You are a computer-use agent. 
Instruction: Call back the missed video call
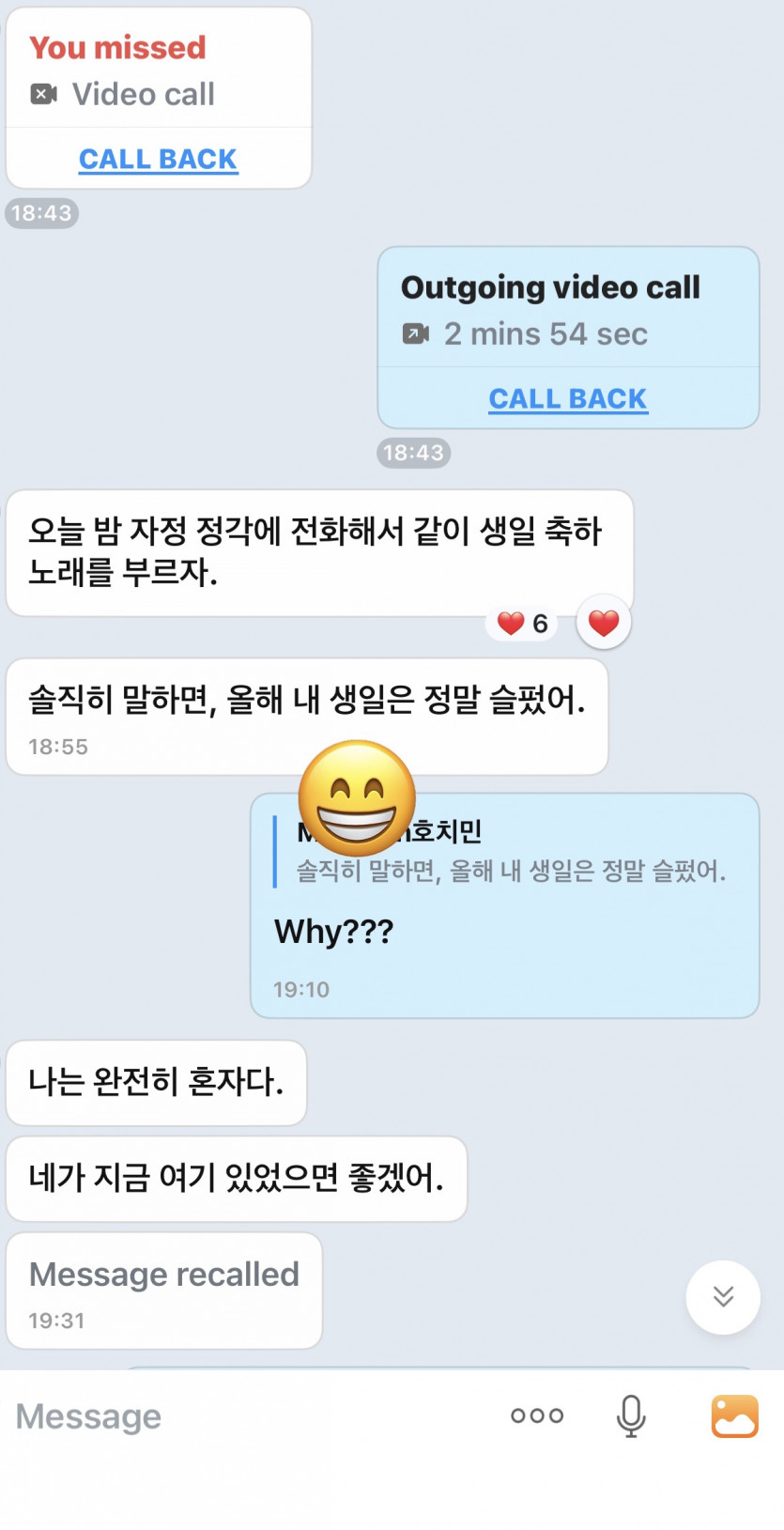[x=158, y=160]
